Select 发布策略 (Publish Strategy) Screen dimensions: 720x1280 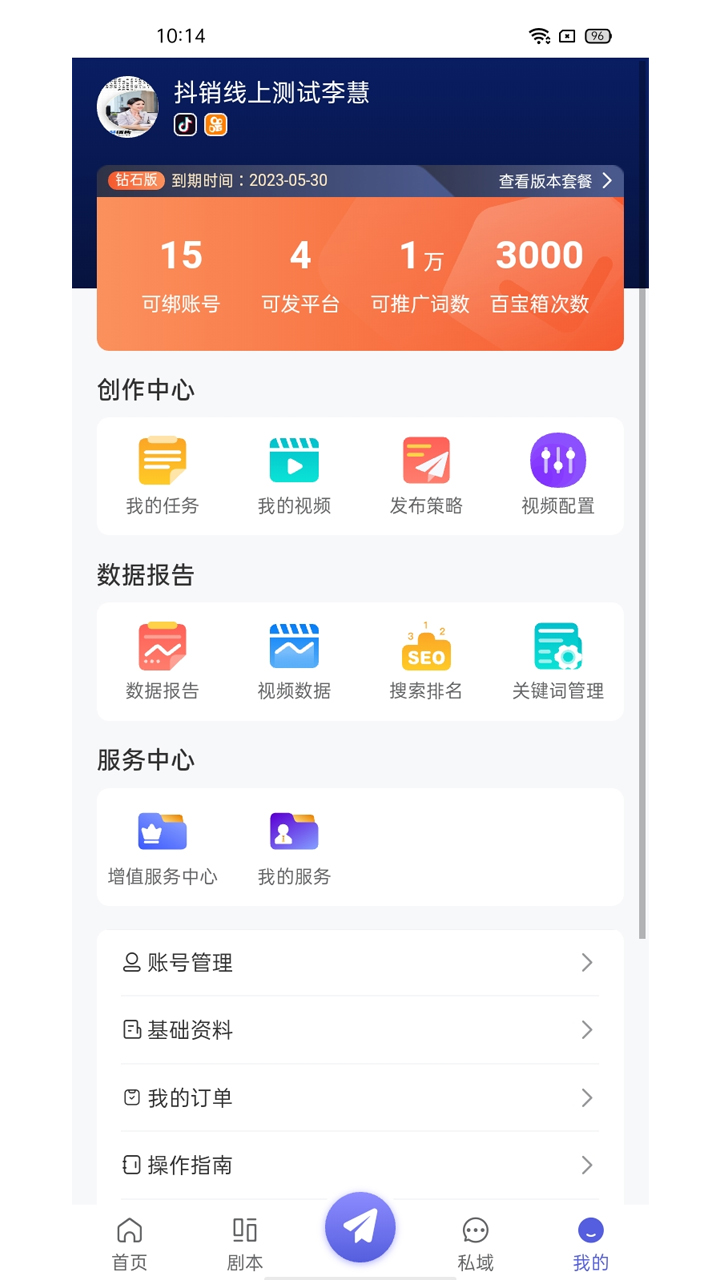point(425,472)
